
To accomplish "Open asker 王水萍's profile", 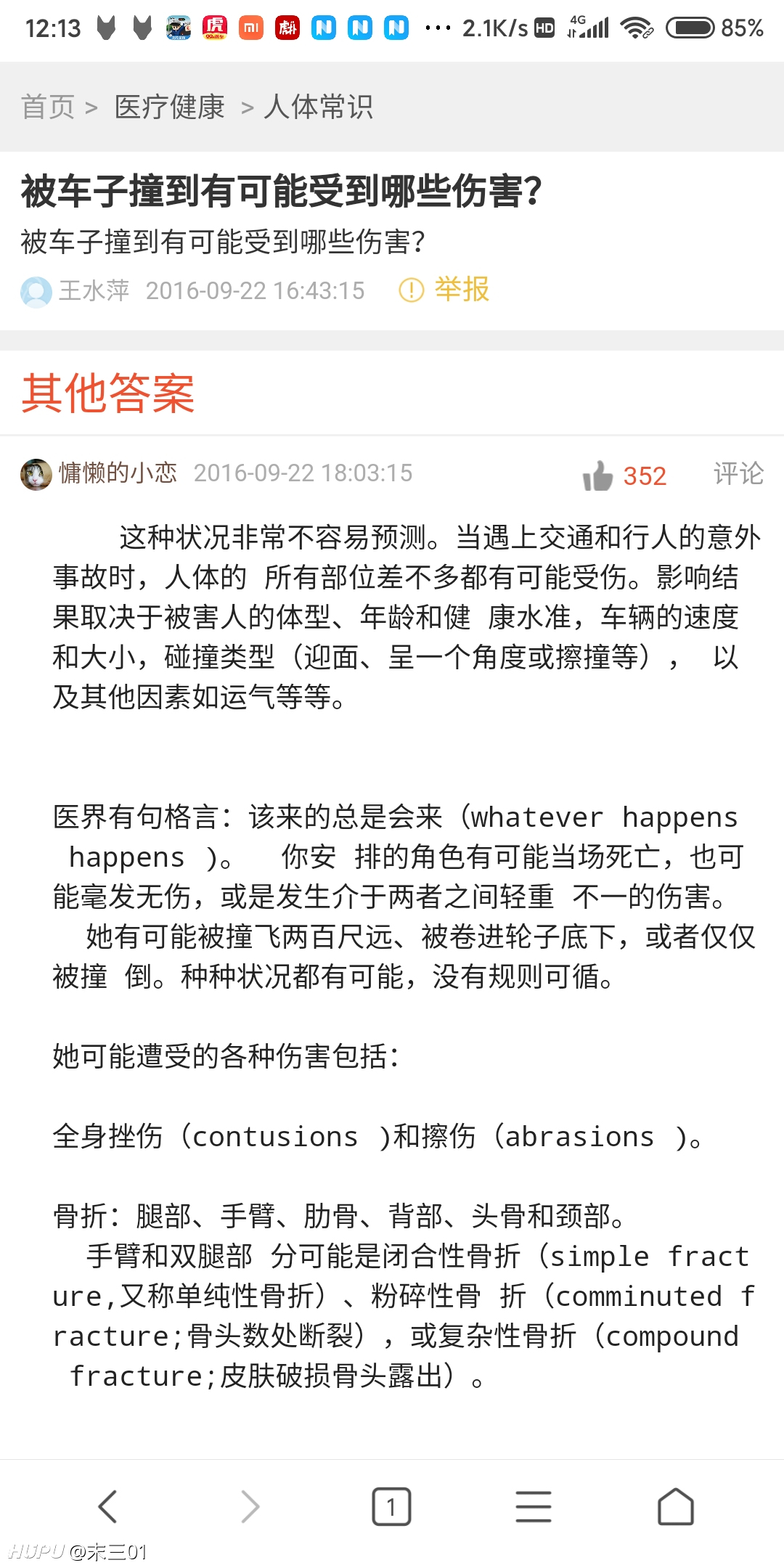I will click(x=94, y=290).
